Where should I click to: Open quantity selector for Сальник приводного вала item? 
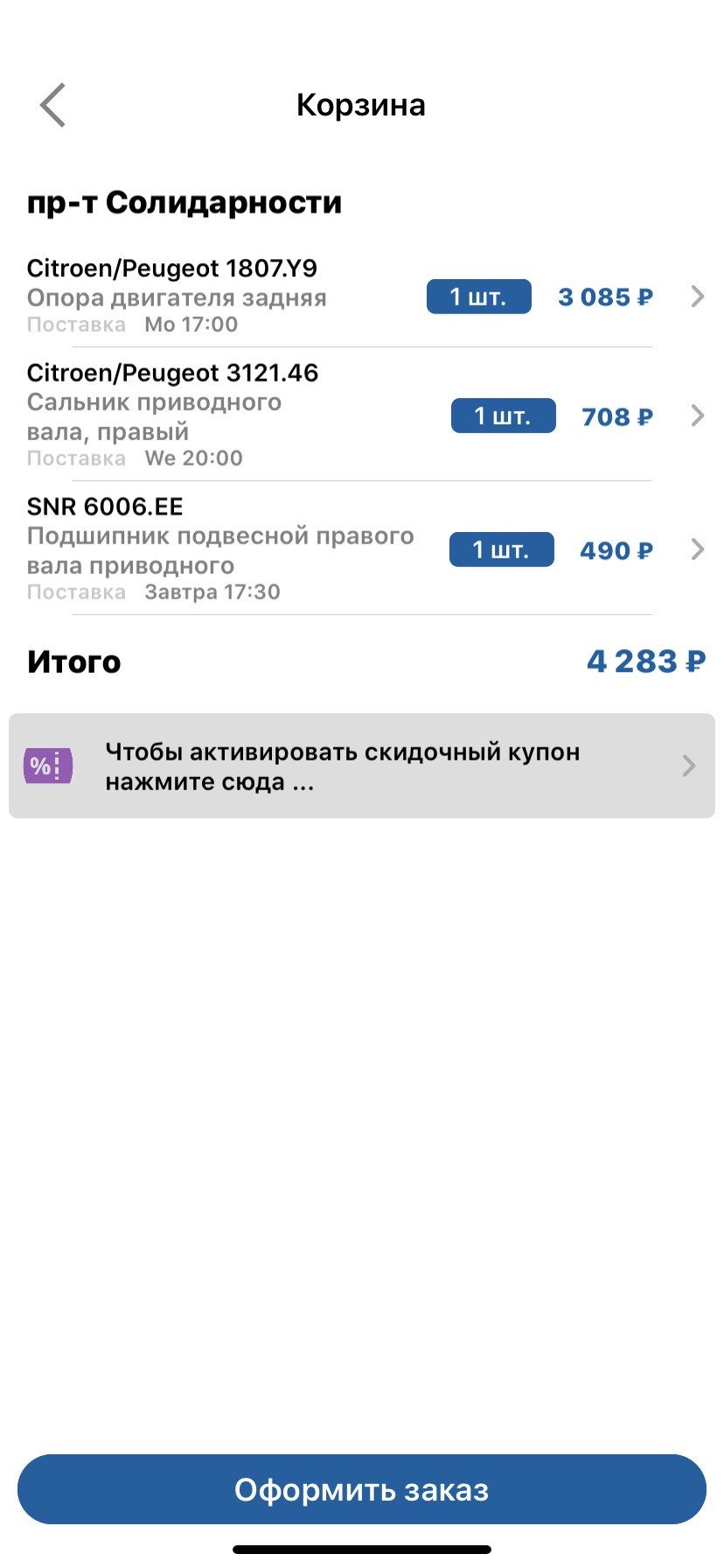point(503,416)
